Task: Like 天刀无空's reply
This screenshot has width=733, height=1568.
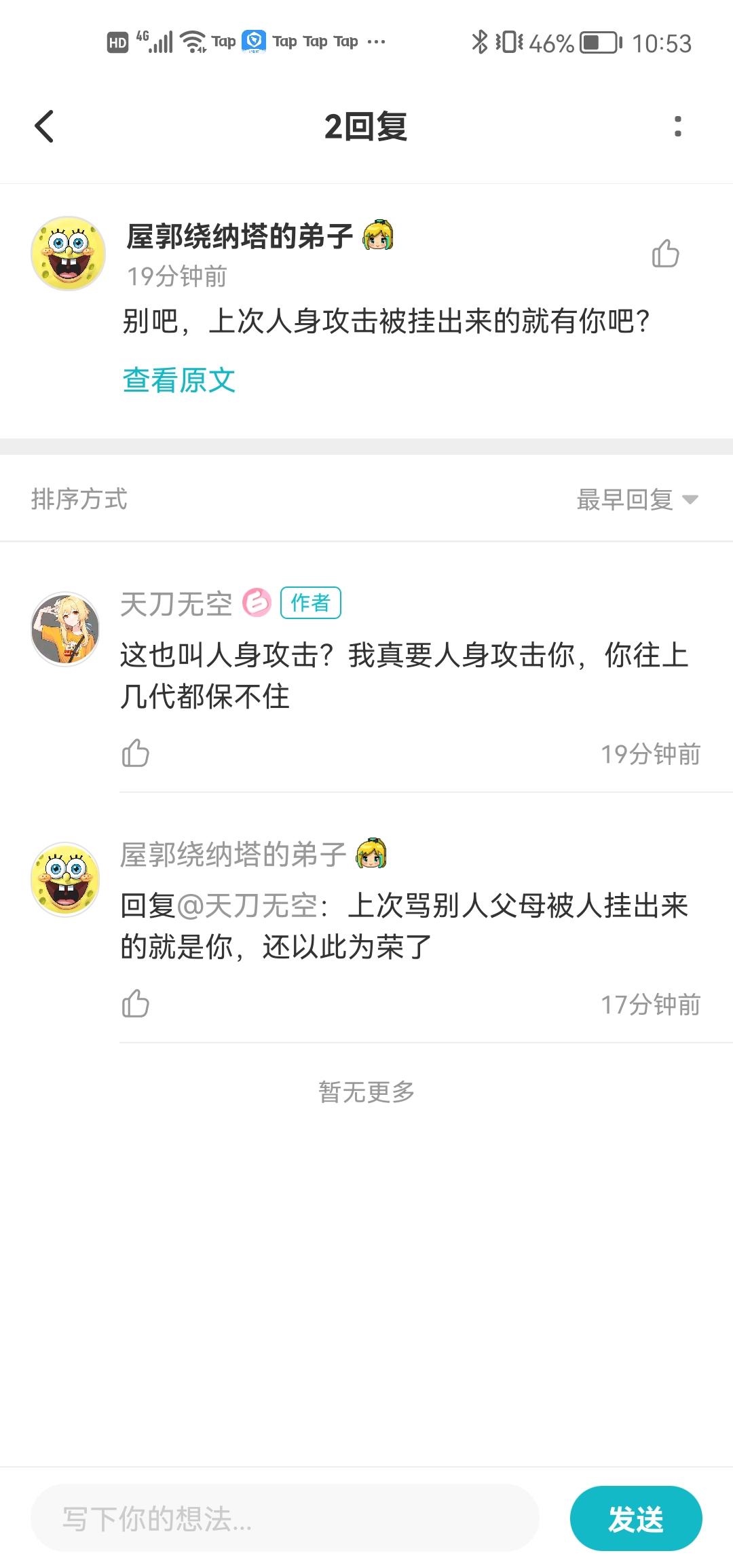Action: (135, 753)
